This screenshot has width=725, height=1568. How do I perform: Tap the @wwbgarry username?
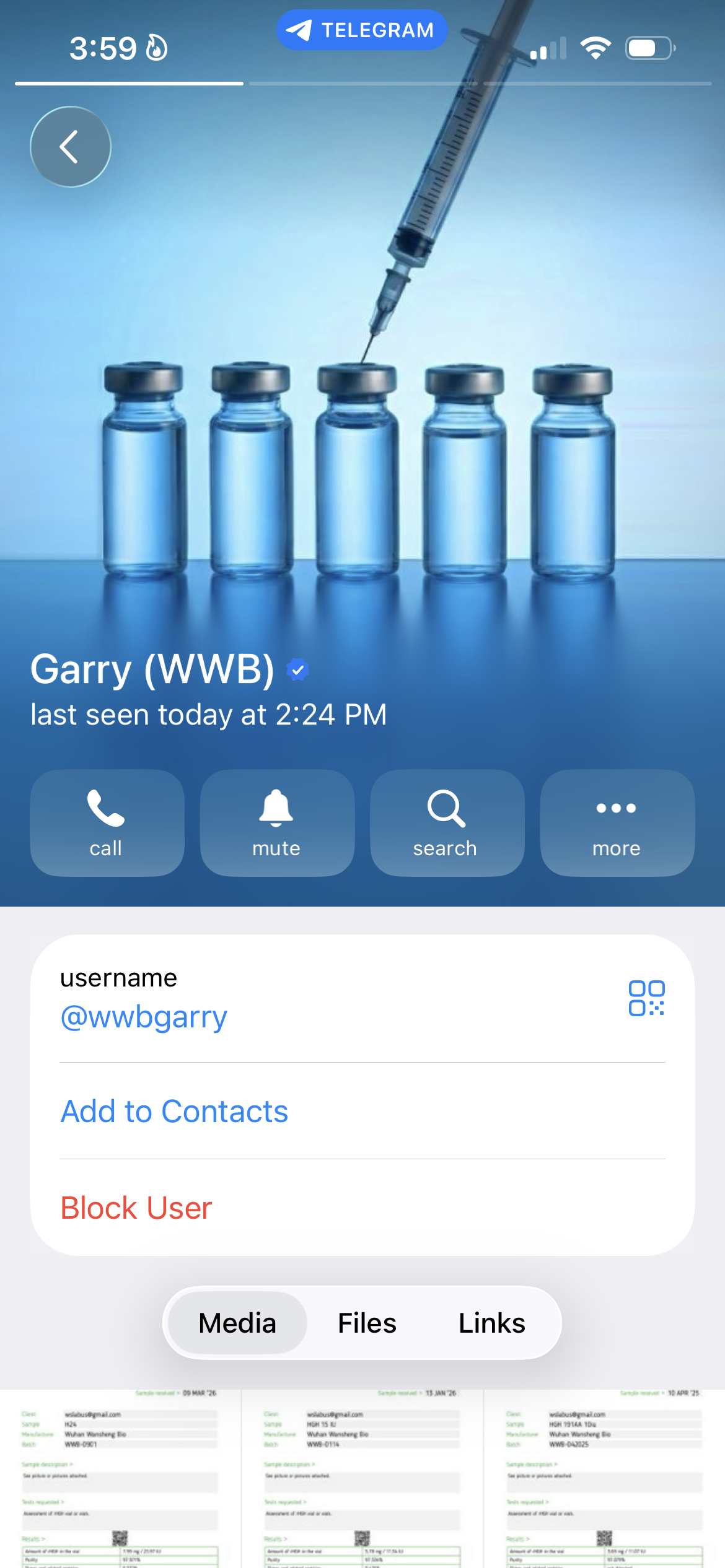click(144, 1017)
